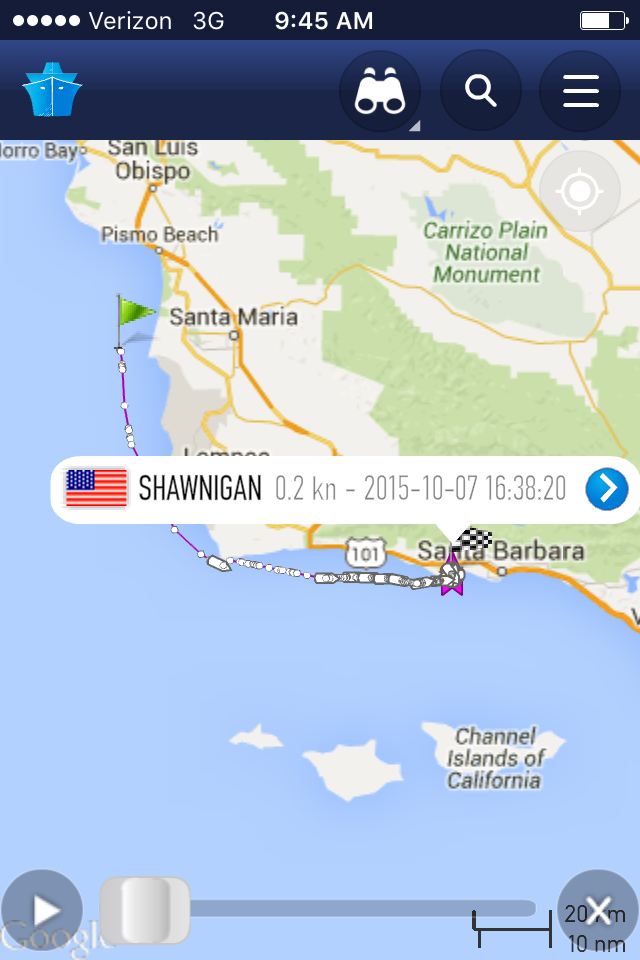Tap the track playback slider handle

146,910
